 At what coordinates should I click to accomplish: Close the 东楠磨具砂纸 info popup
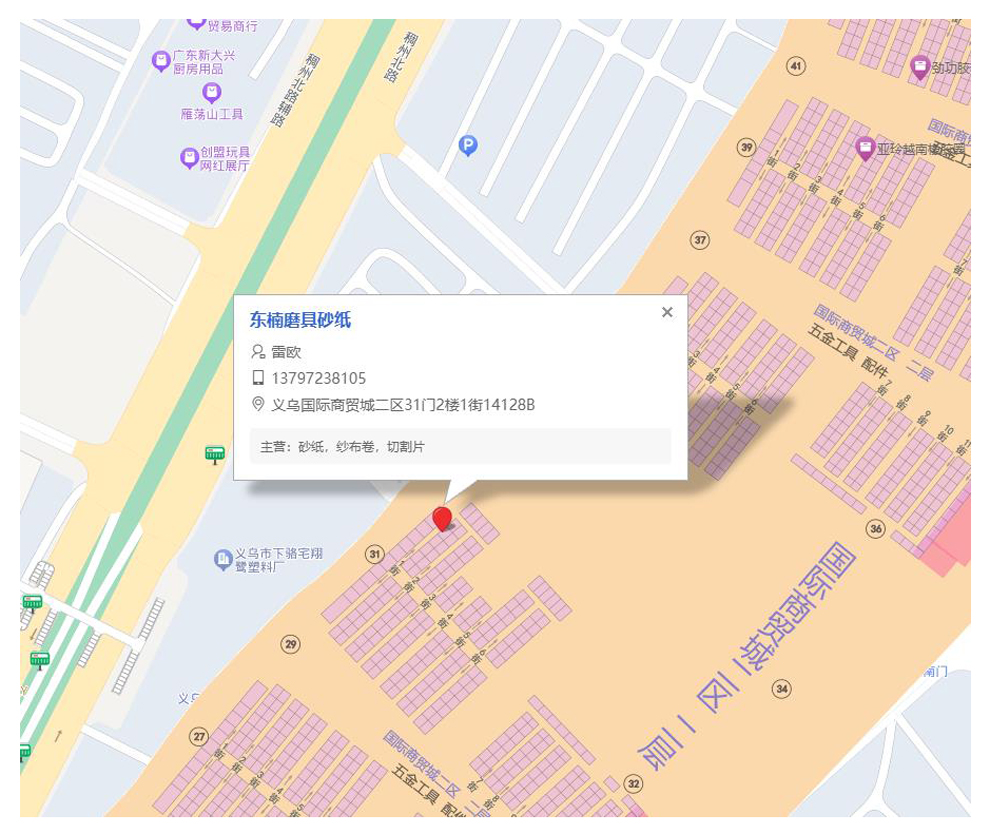pyautogui.click(x=667, y=312)
